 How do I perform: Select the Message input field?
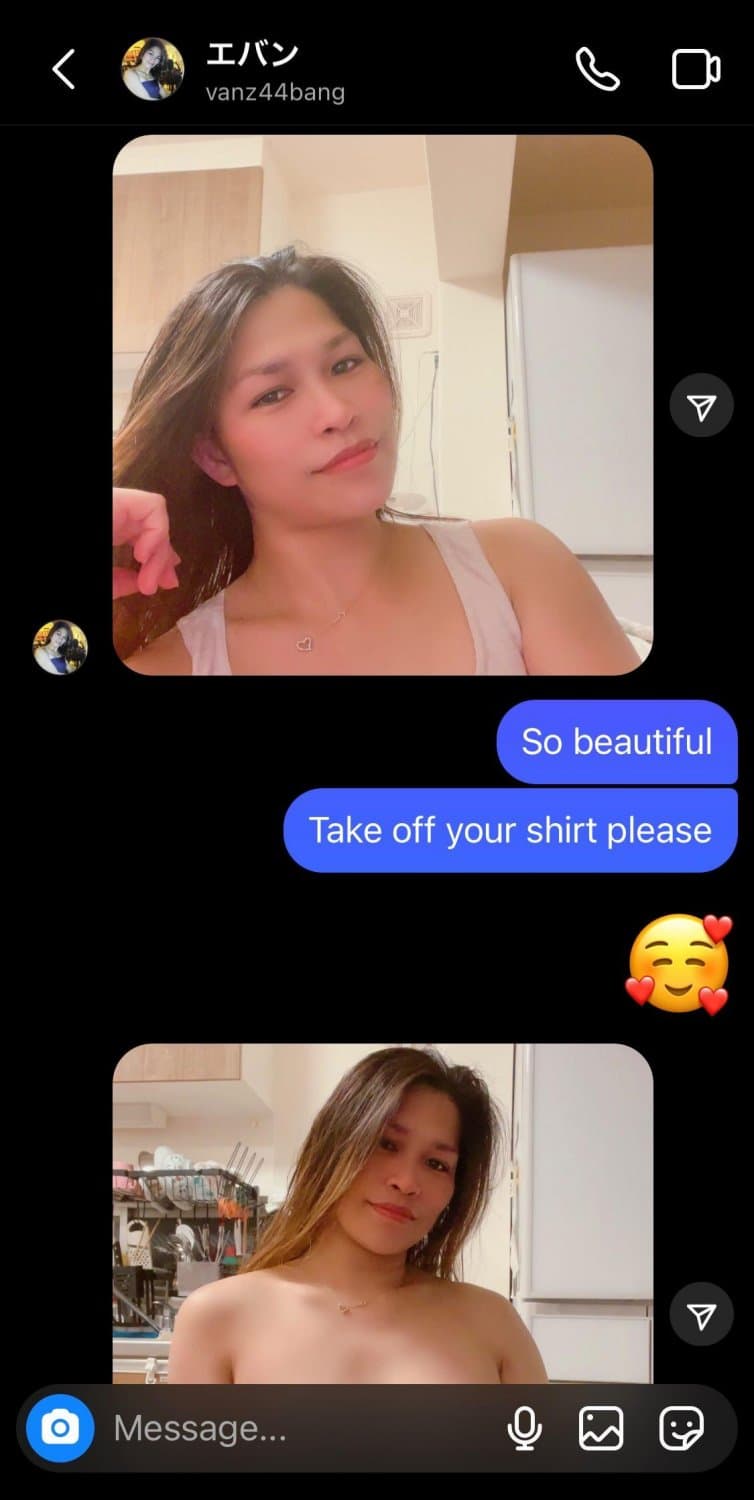click(x=250, y=1428)
